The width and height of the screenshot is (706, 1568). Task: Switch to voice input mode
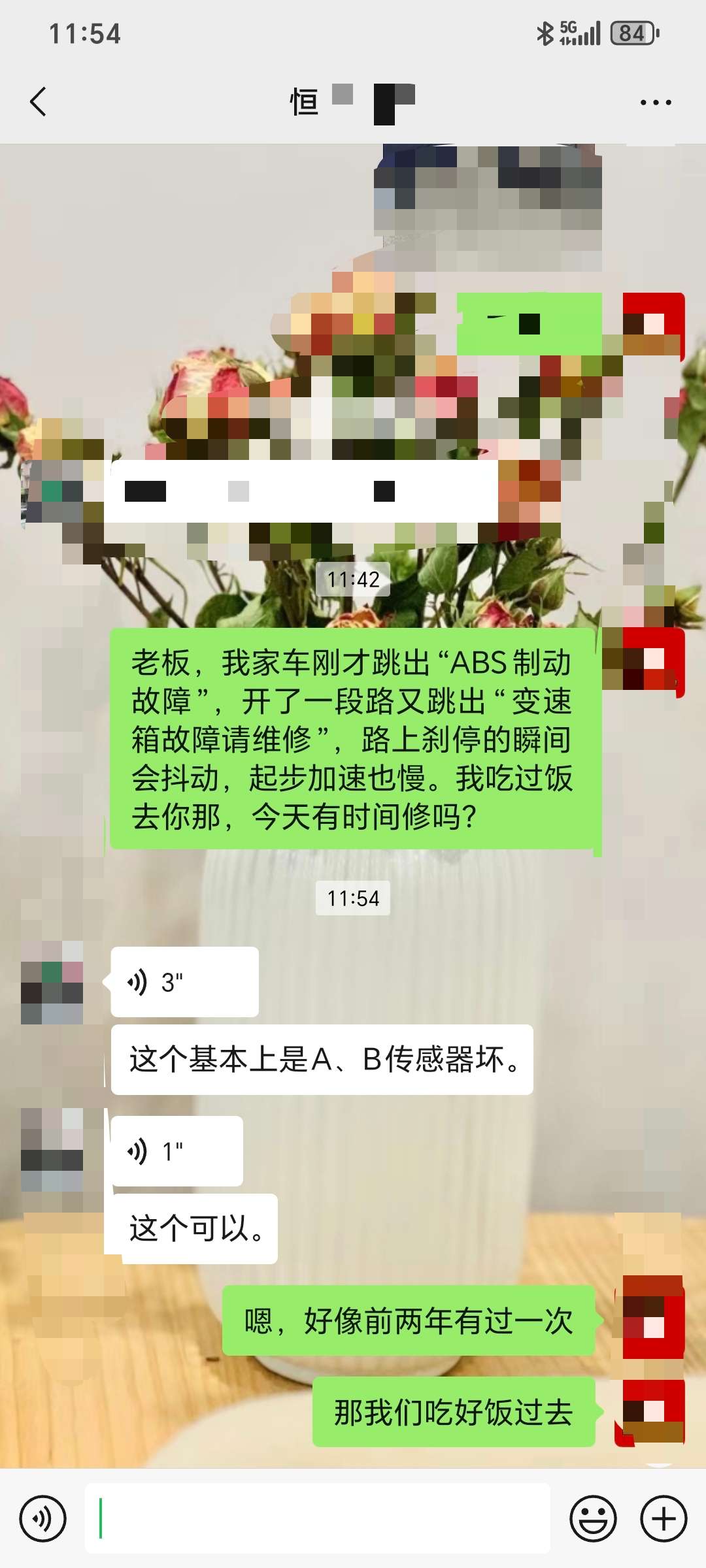pyautogui.click(x=43, y=1519)
